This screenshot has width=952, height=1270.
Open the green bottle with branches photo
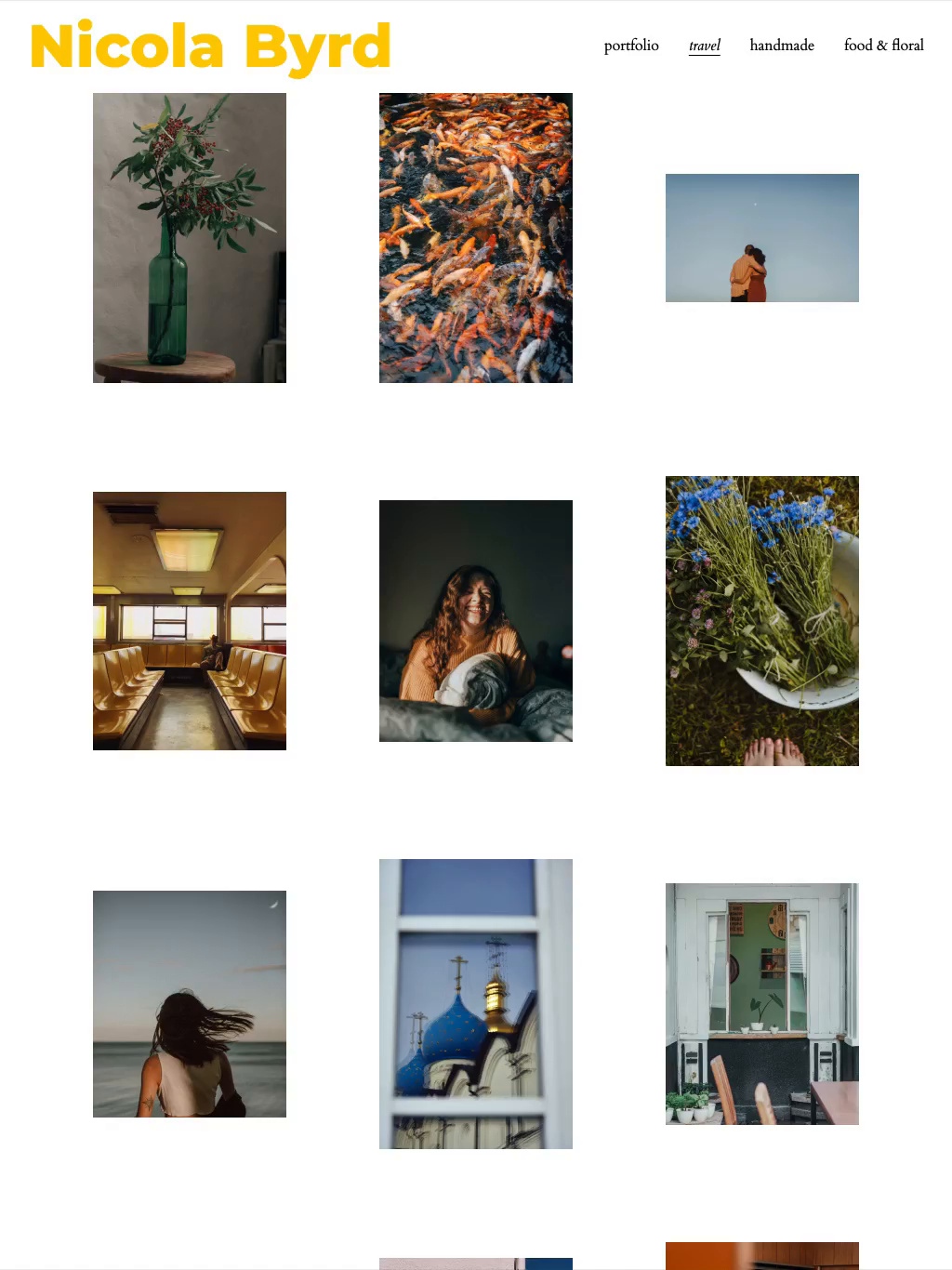pos(190,238)
